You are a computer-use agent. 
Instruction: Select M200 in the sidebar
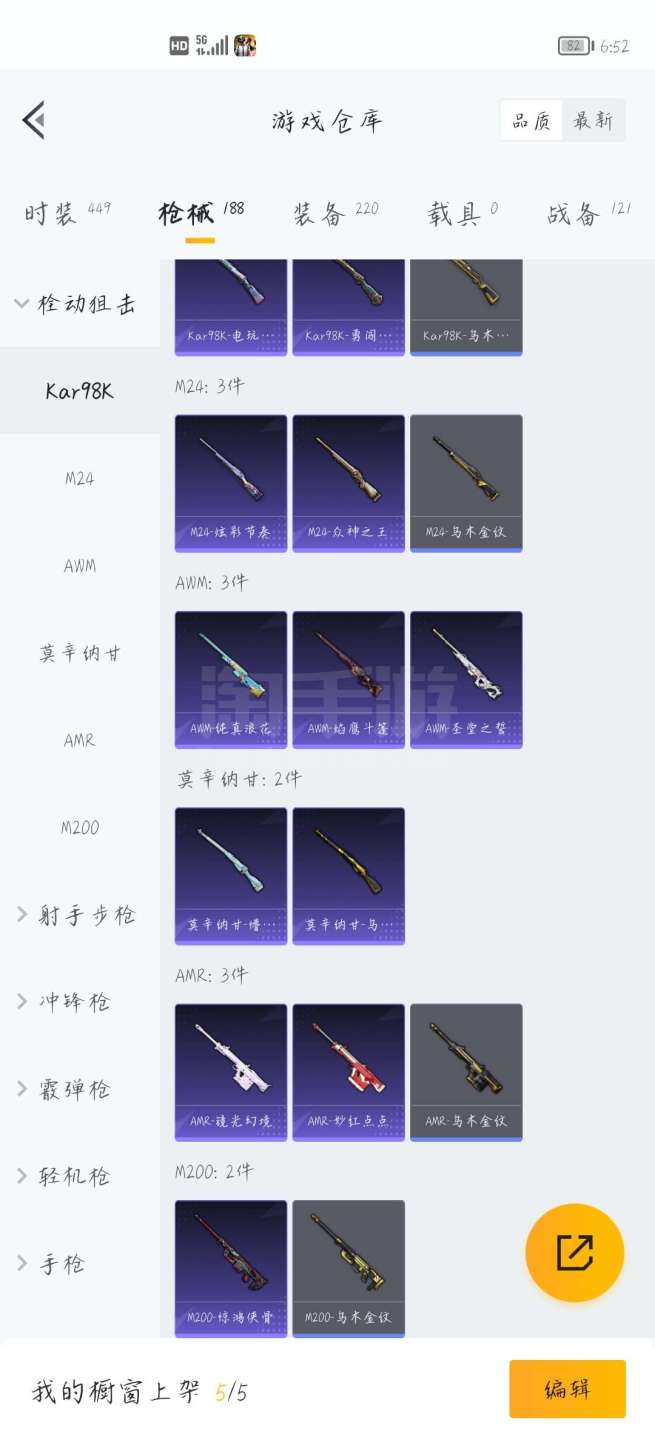point(80,828)
